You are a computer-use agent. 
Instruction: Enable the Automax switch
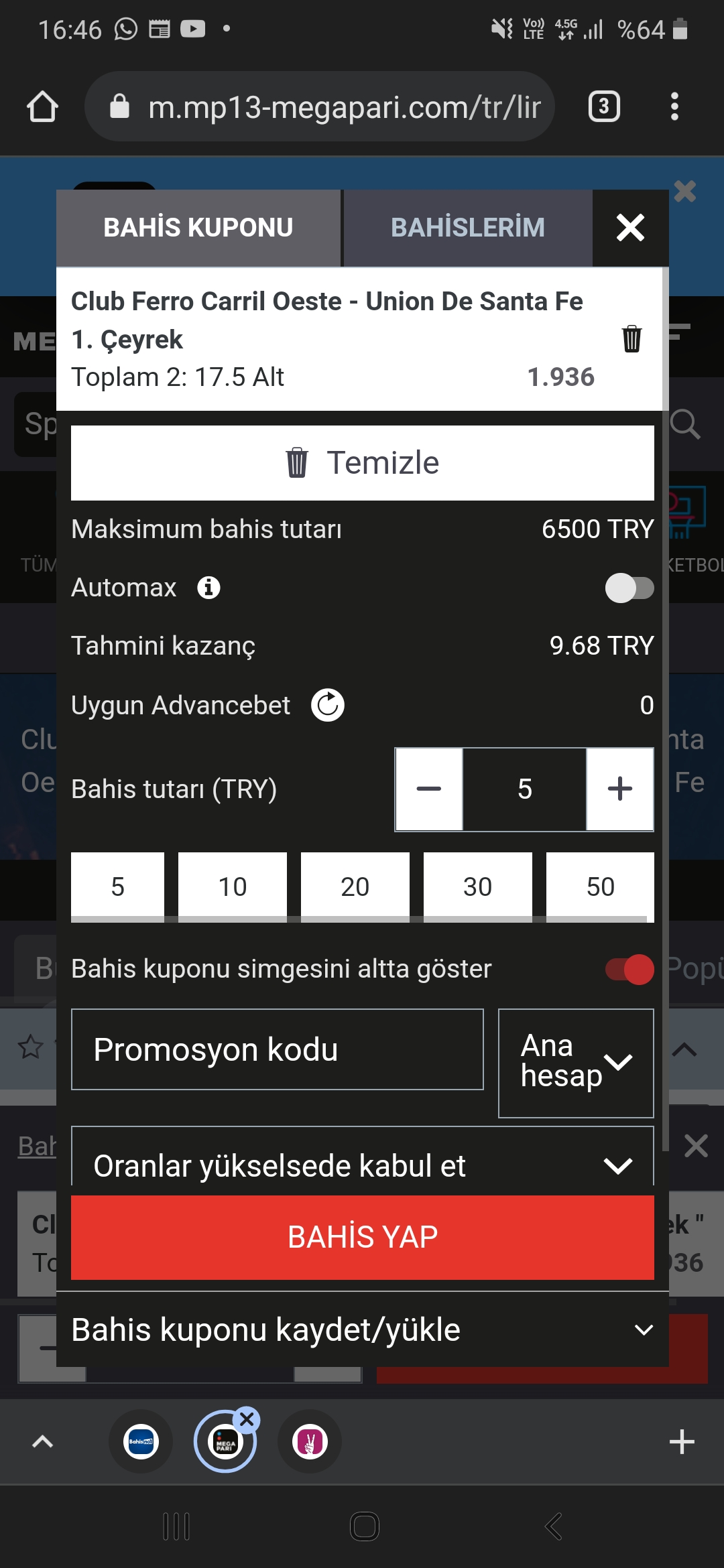[629, 588]
